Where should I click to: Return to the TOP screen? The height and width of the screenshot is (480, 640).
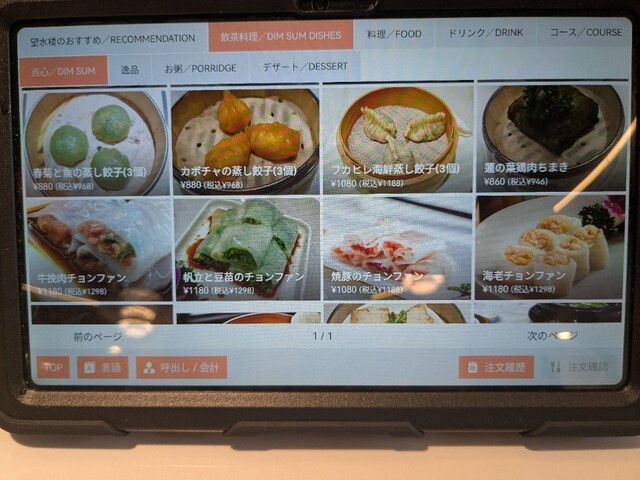click(53, 367)
